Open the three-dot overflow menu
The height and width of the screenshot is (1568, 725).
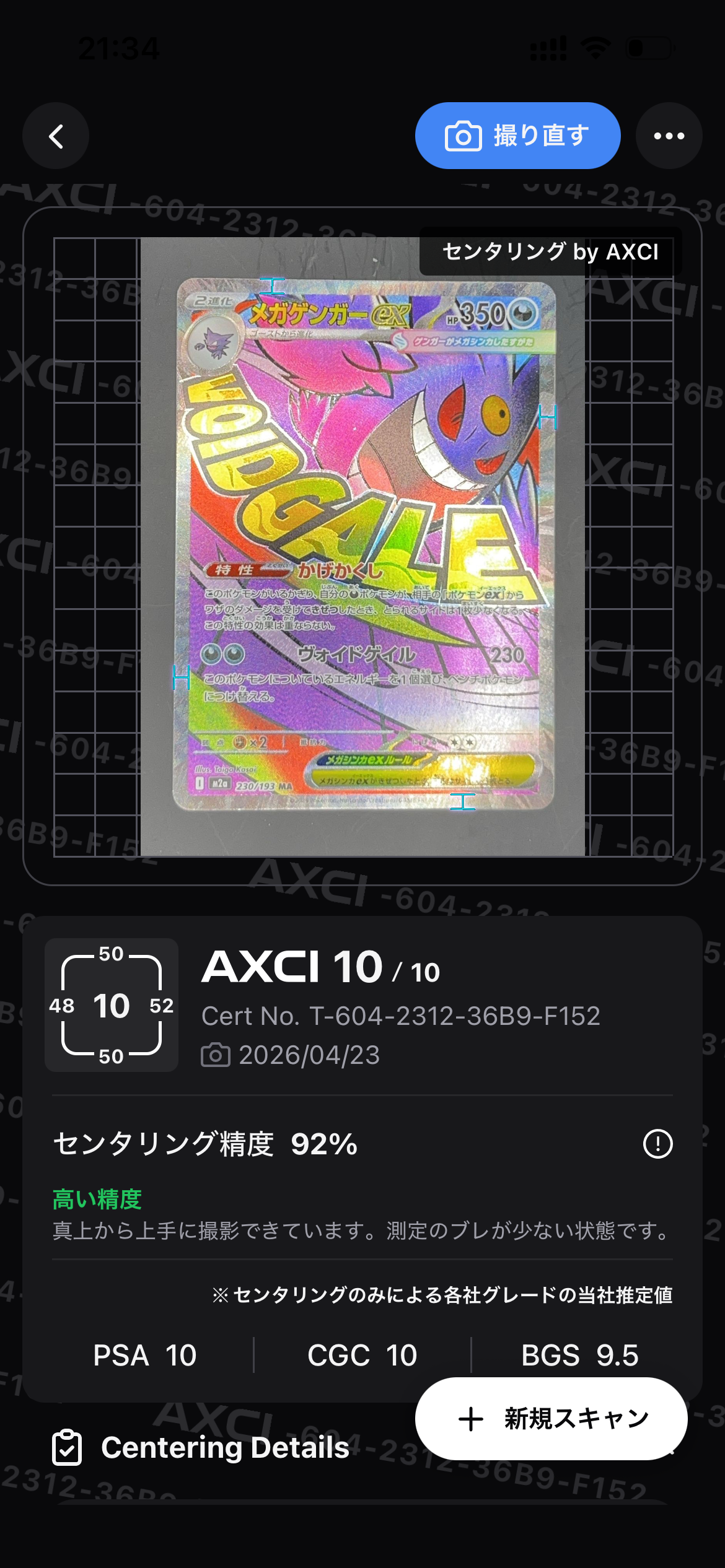[x=669, y=136]
